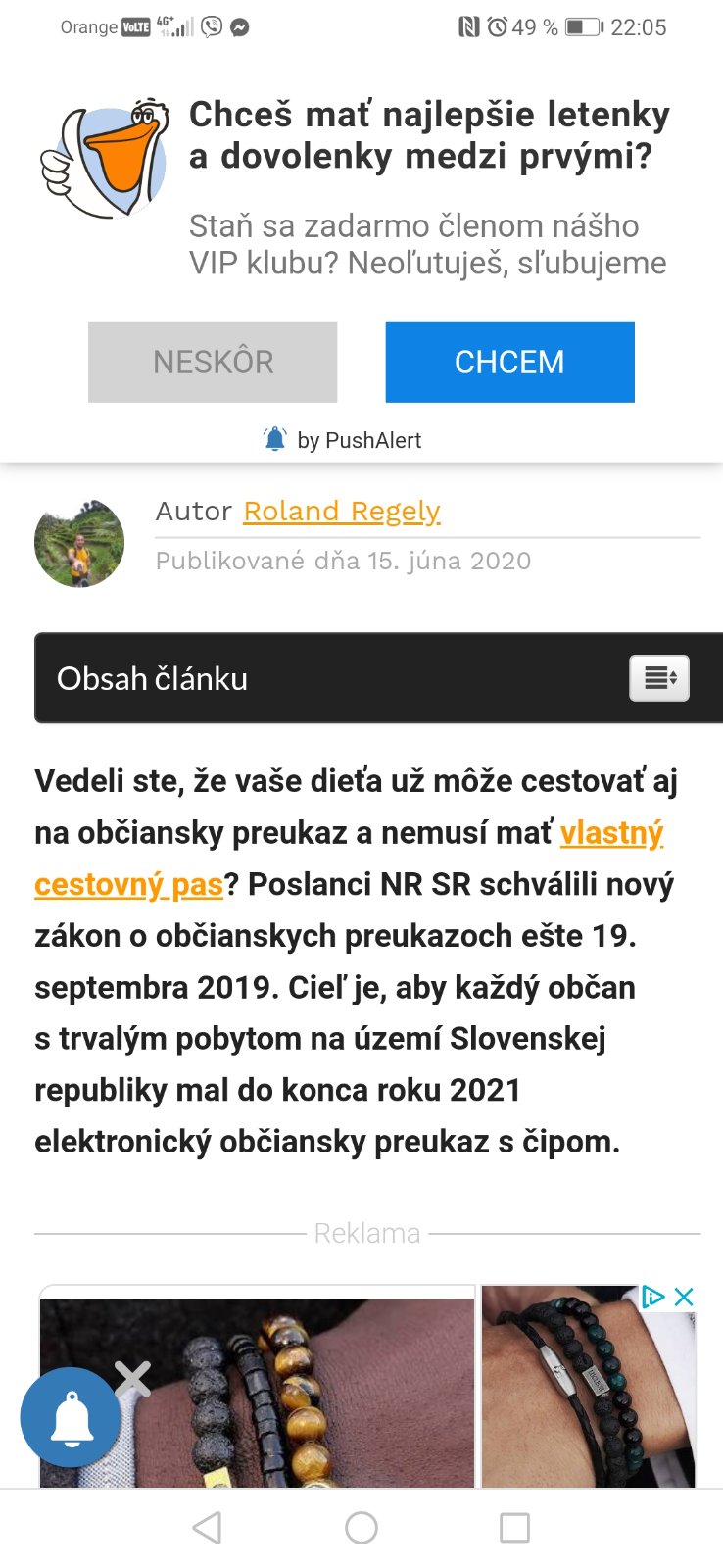The image size is (723, 1568).
Task: Go back with the system back button
Action: point(207,1527)
